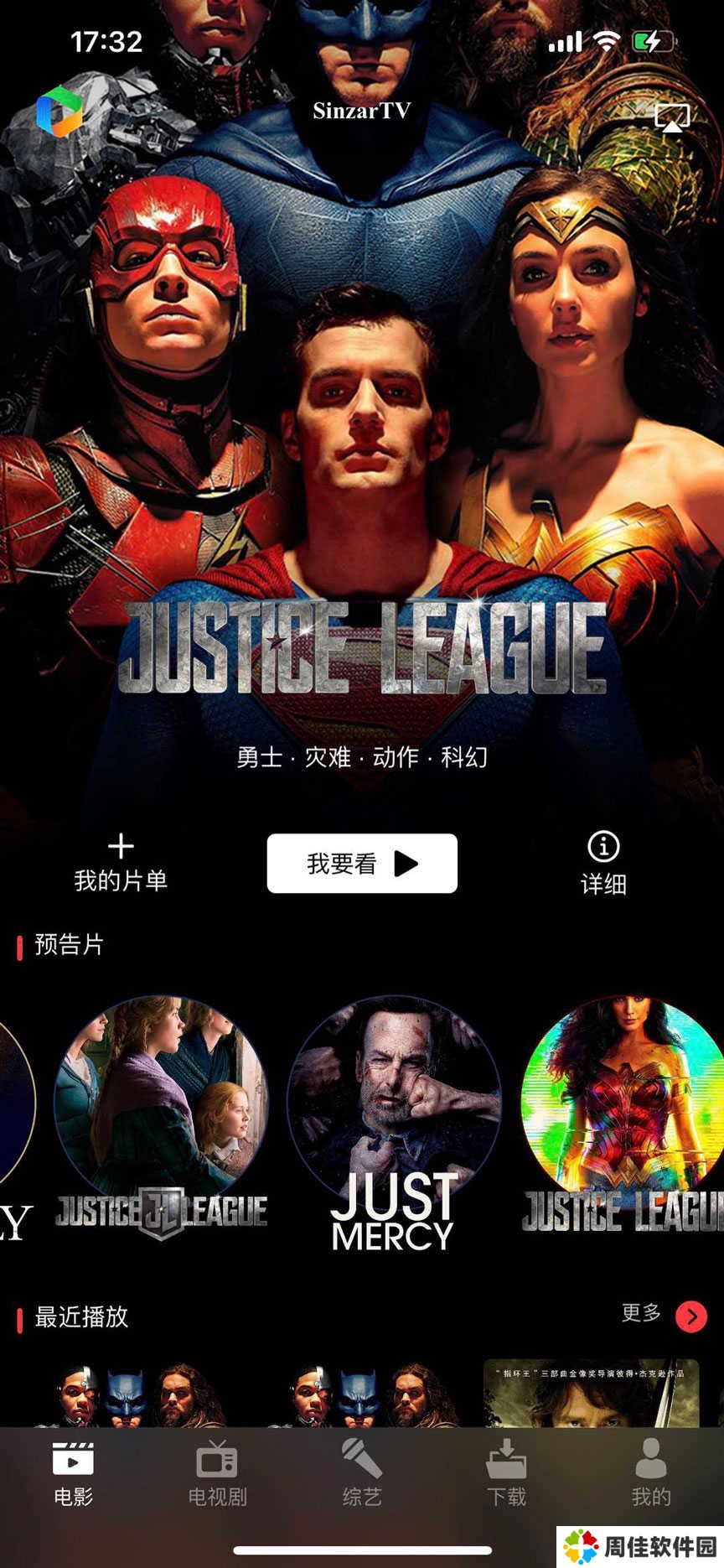
Task: Open 详细 info for Justice League
Action: point(603,863)
